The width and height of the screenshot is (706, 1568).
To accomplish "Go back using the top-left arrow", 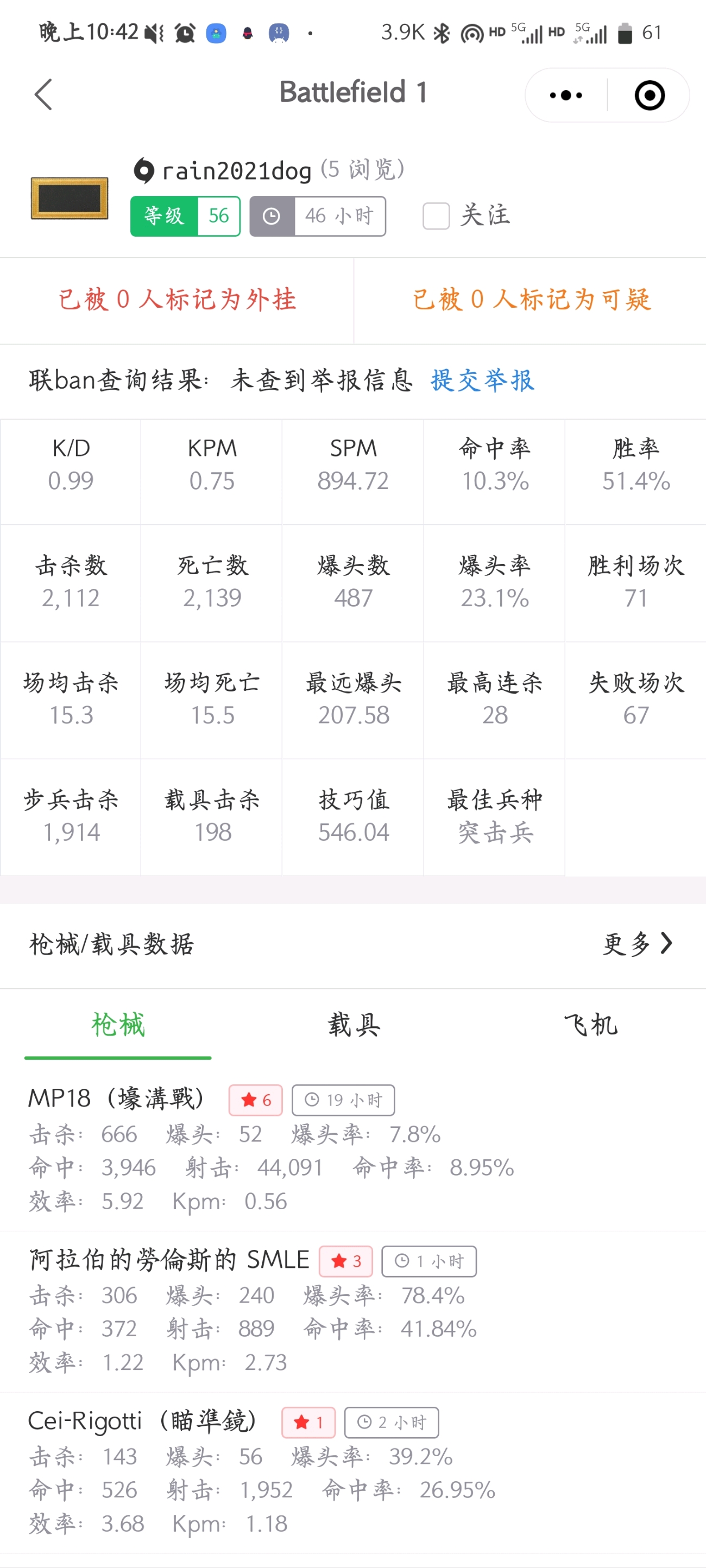I will [43, 94].
